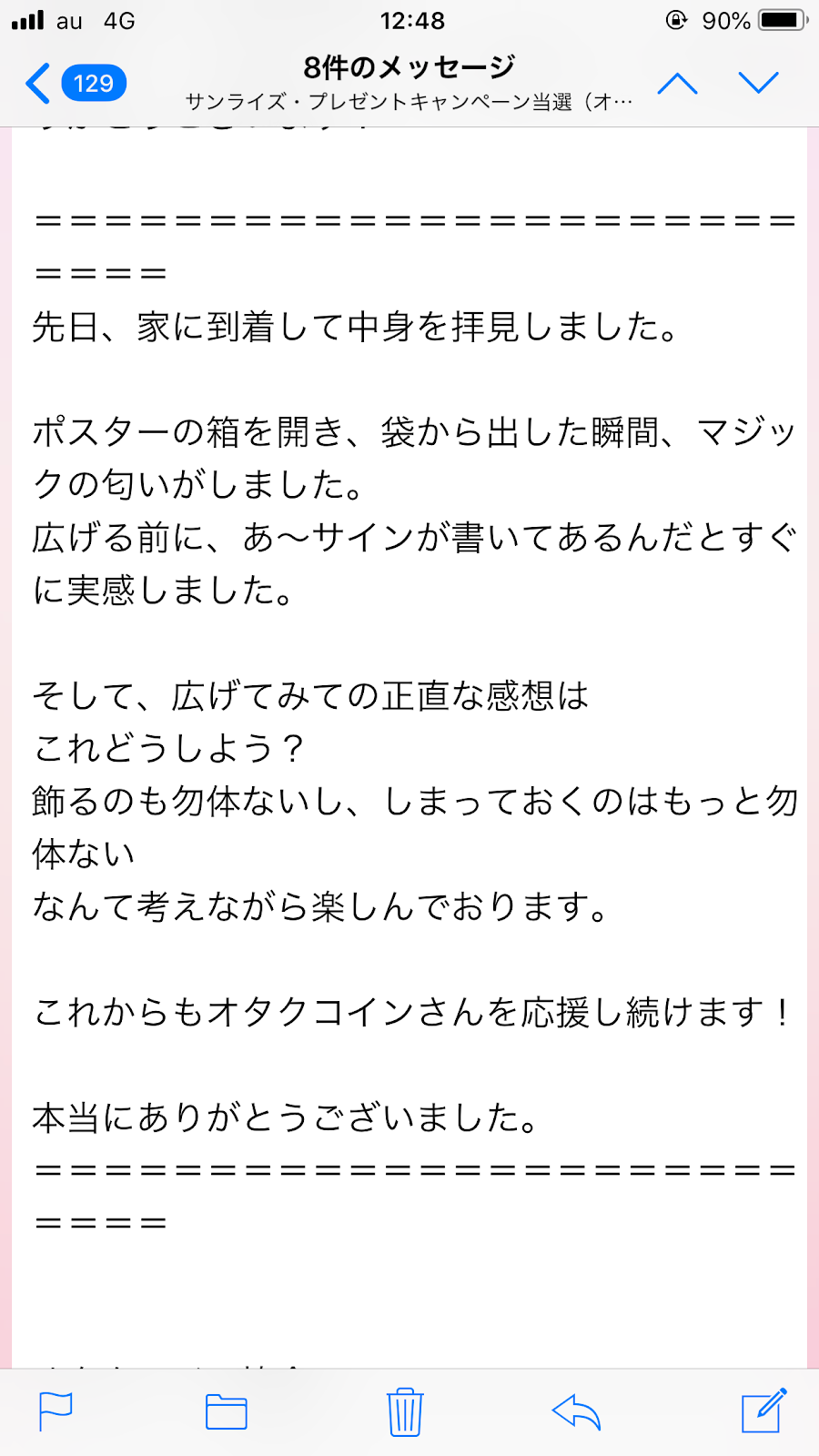This screenshot has height=1456, width=819.
Task: Flag this email
Action: click(56, 1412)
